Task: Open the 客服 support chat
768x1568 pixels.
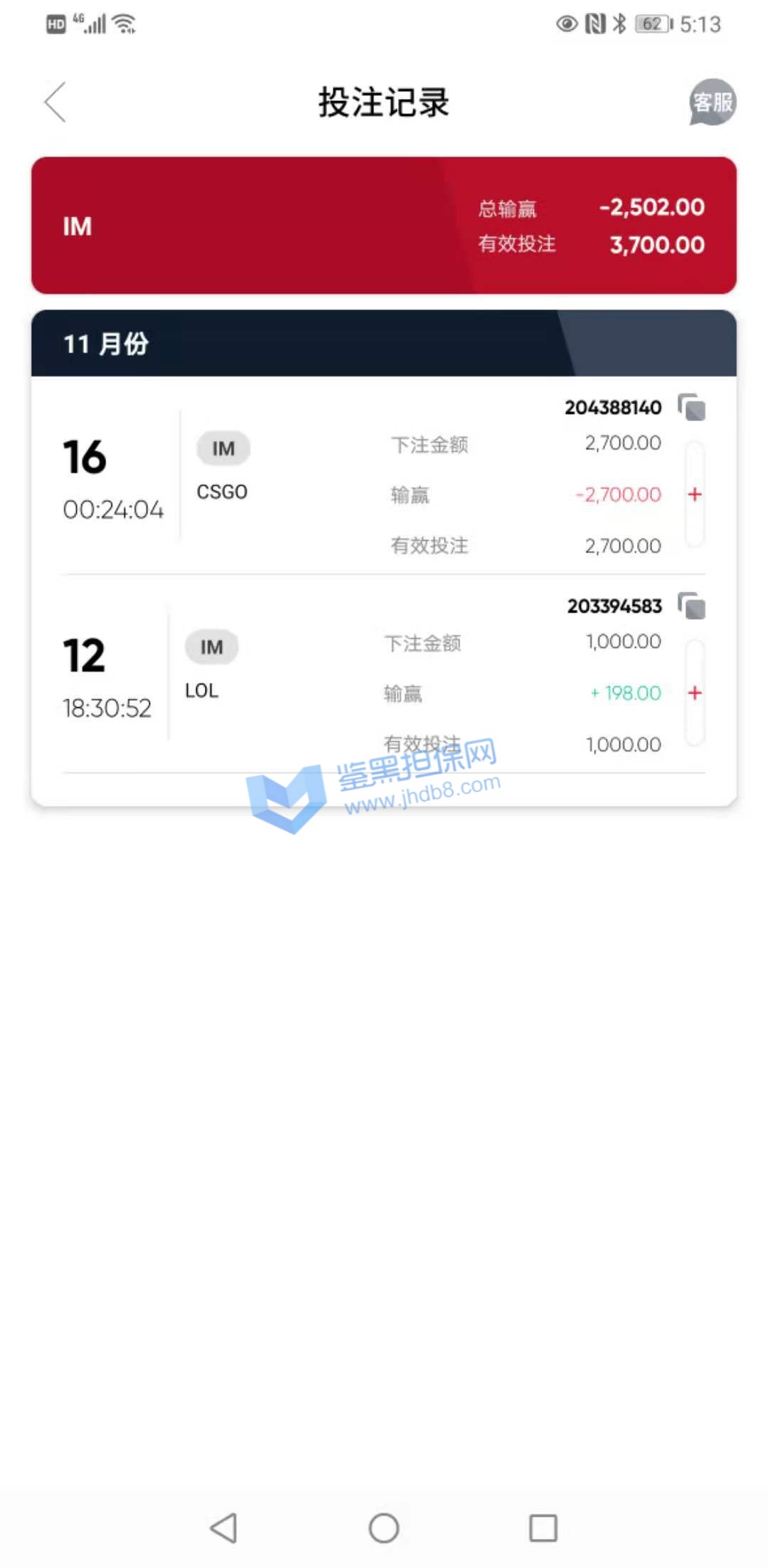Action: [713, 102]
